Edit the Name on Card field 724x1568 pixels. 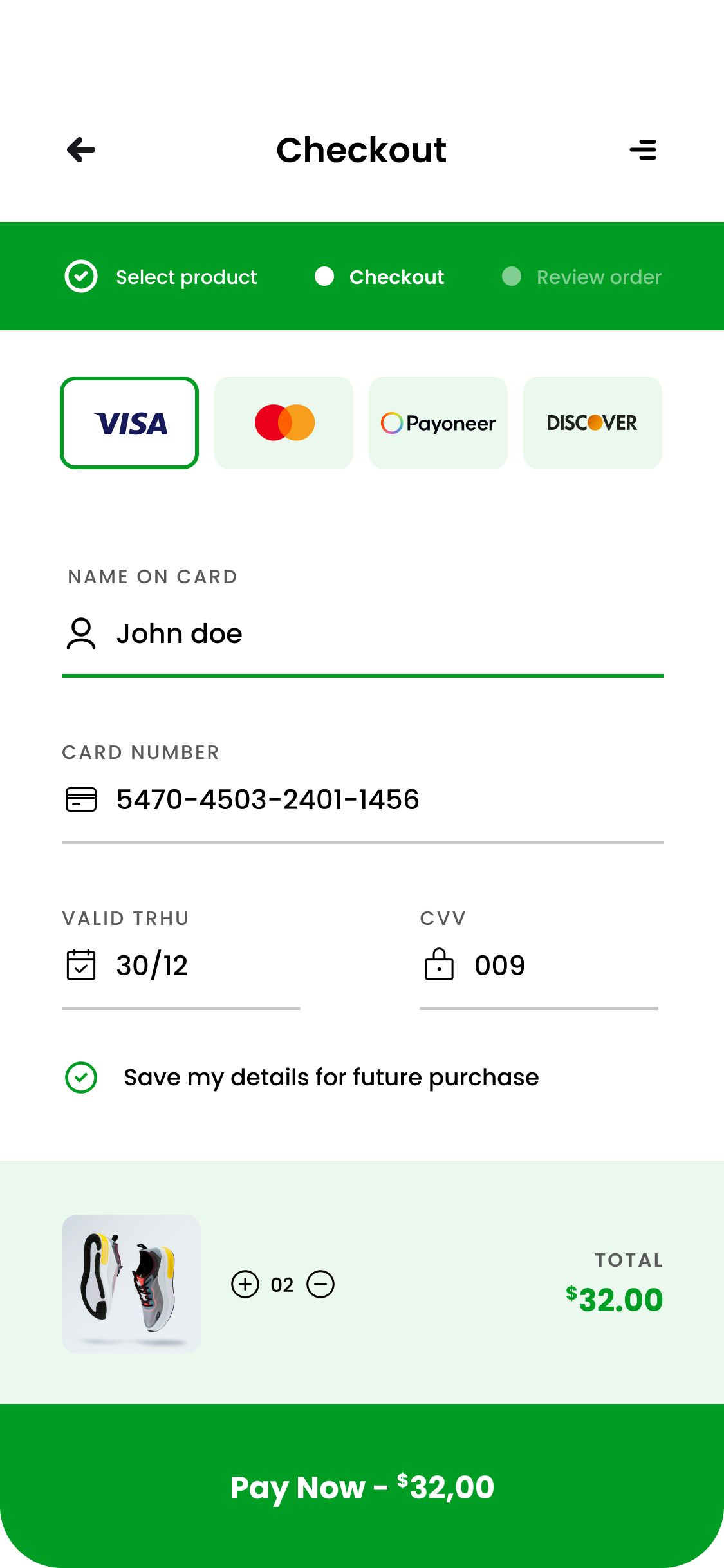(363, 634)
